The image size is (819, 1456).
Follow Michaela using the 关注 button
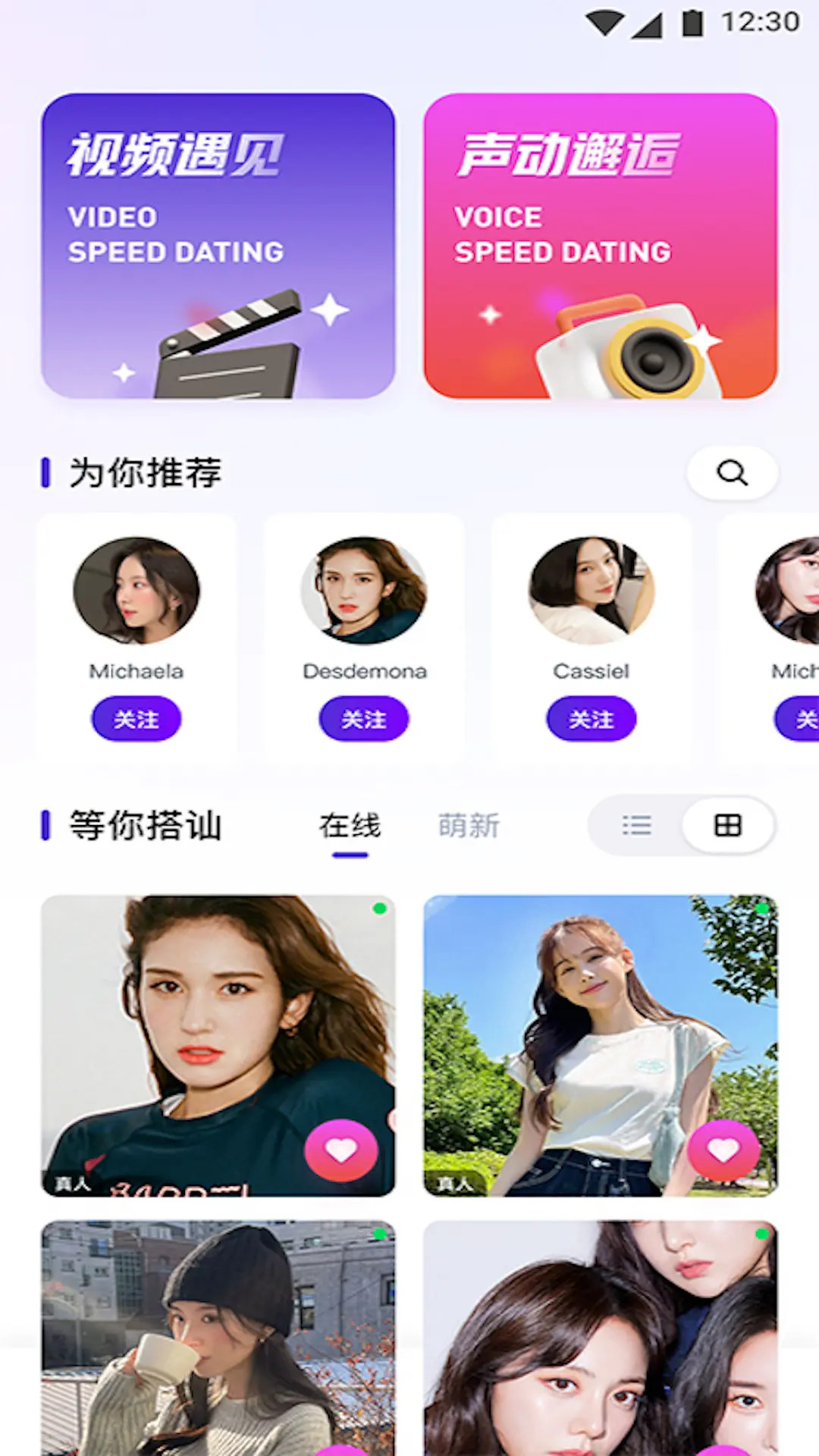(x=136, y=719)
